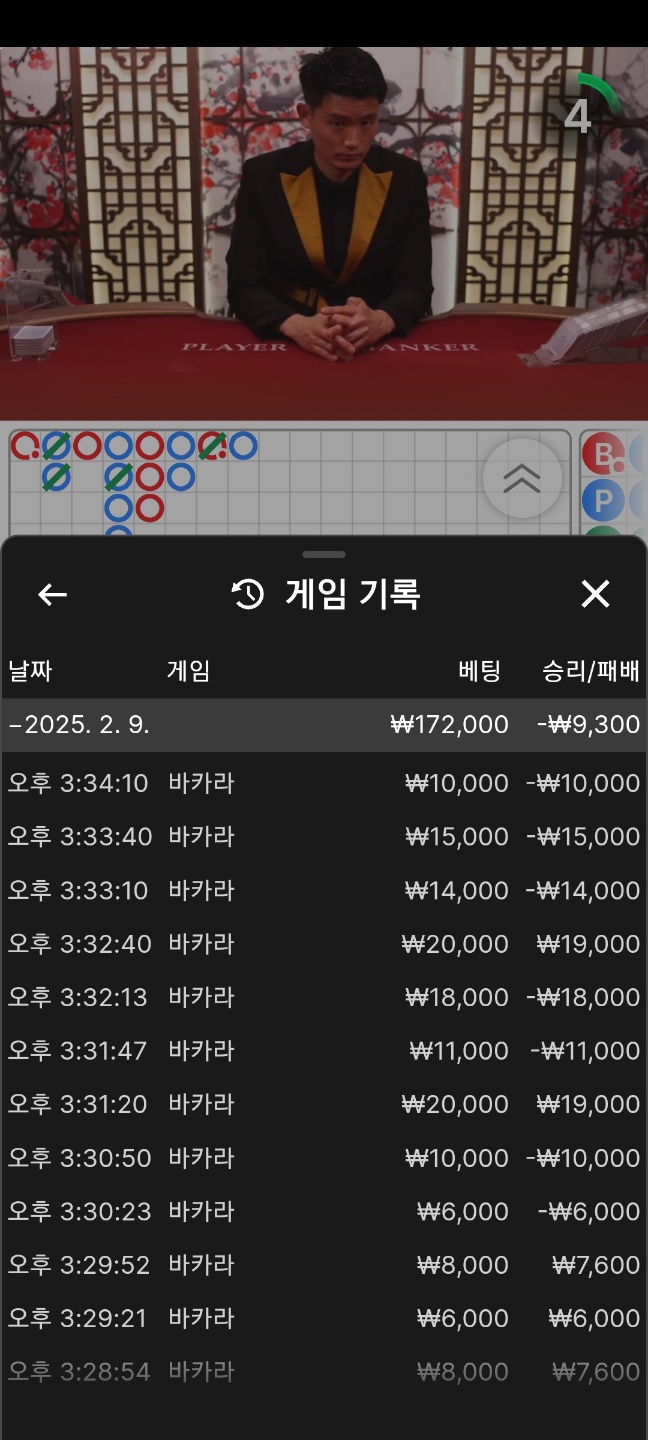Open the 오후 3:34:10 바카라 record
The height and width of the screenshot is (1440, 648).
click(x=323, y=783)
